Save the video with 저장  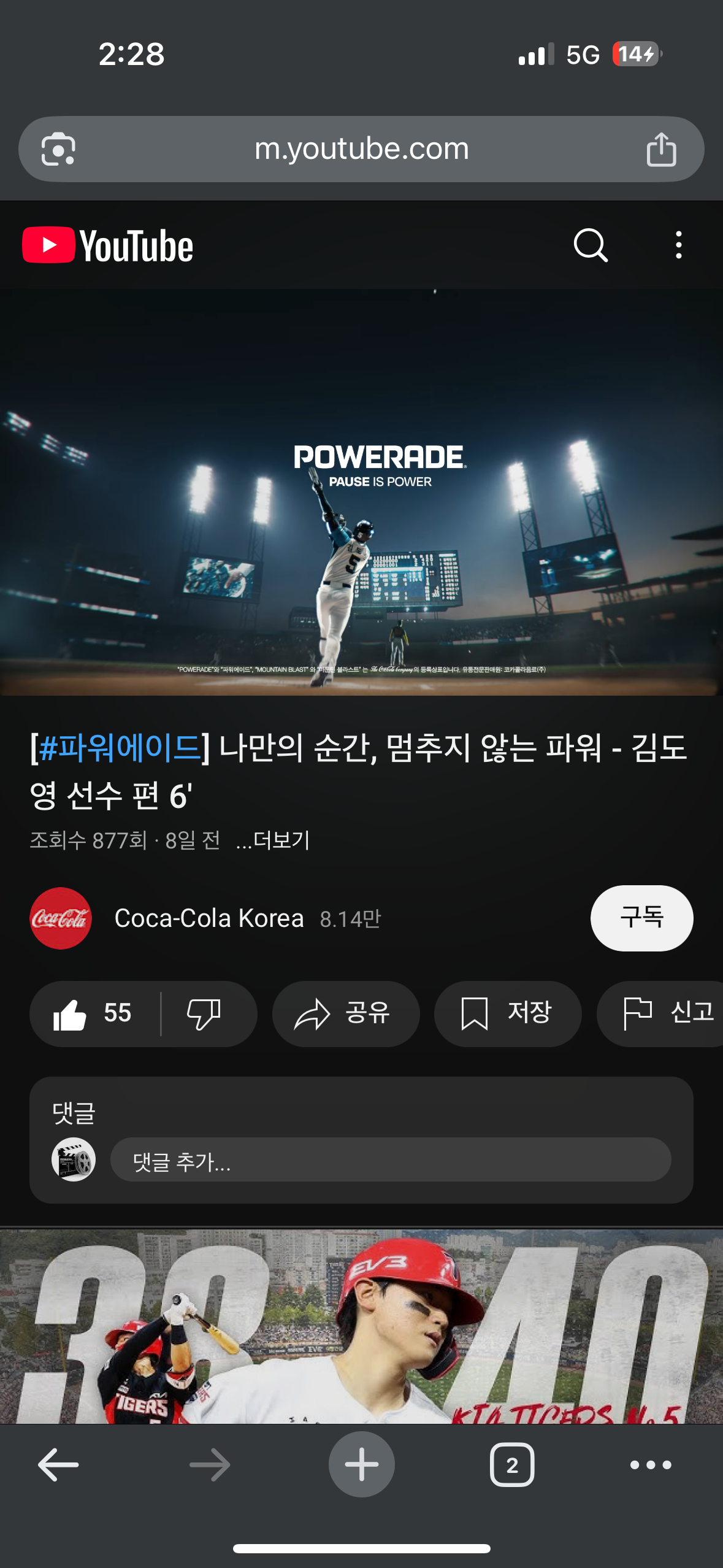coord(507,1013)
